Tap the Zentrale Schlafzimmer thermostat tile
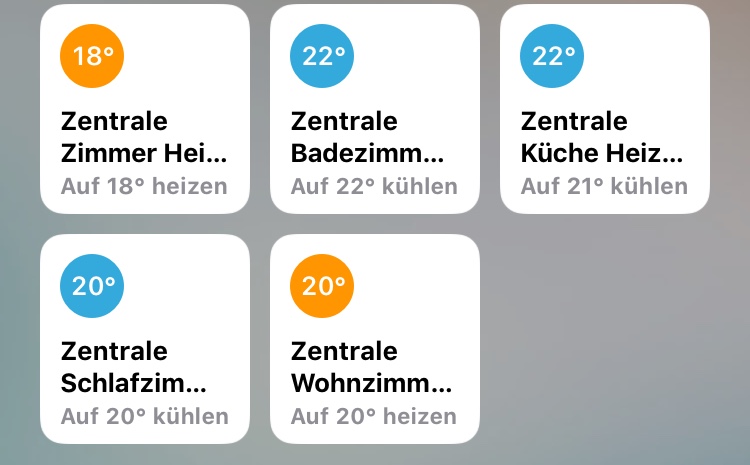Viewport: 750px width, 465px height. (x=145, y=339)
